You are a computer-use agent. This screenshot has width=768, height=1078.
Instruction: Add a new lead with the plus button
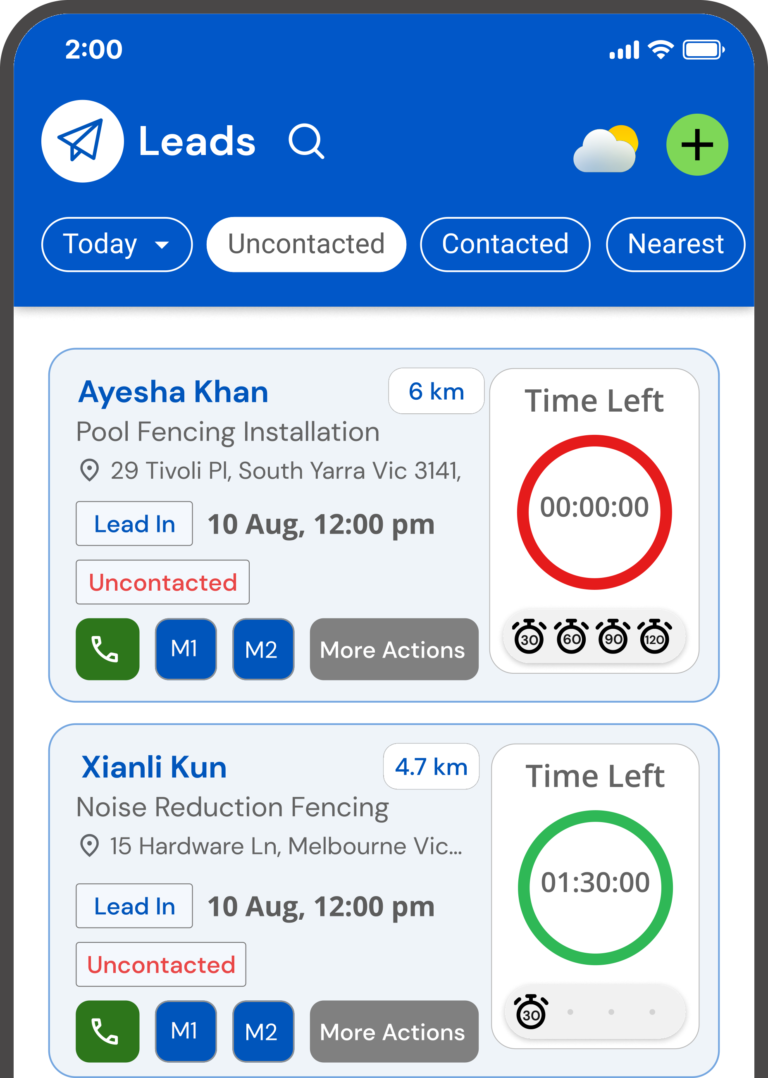(x=697, y=145)
